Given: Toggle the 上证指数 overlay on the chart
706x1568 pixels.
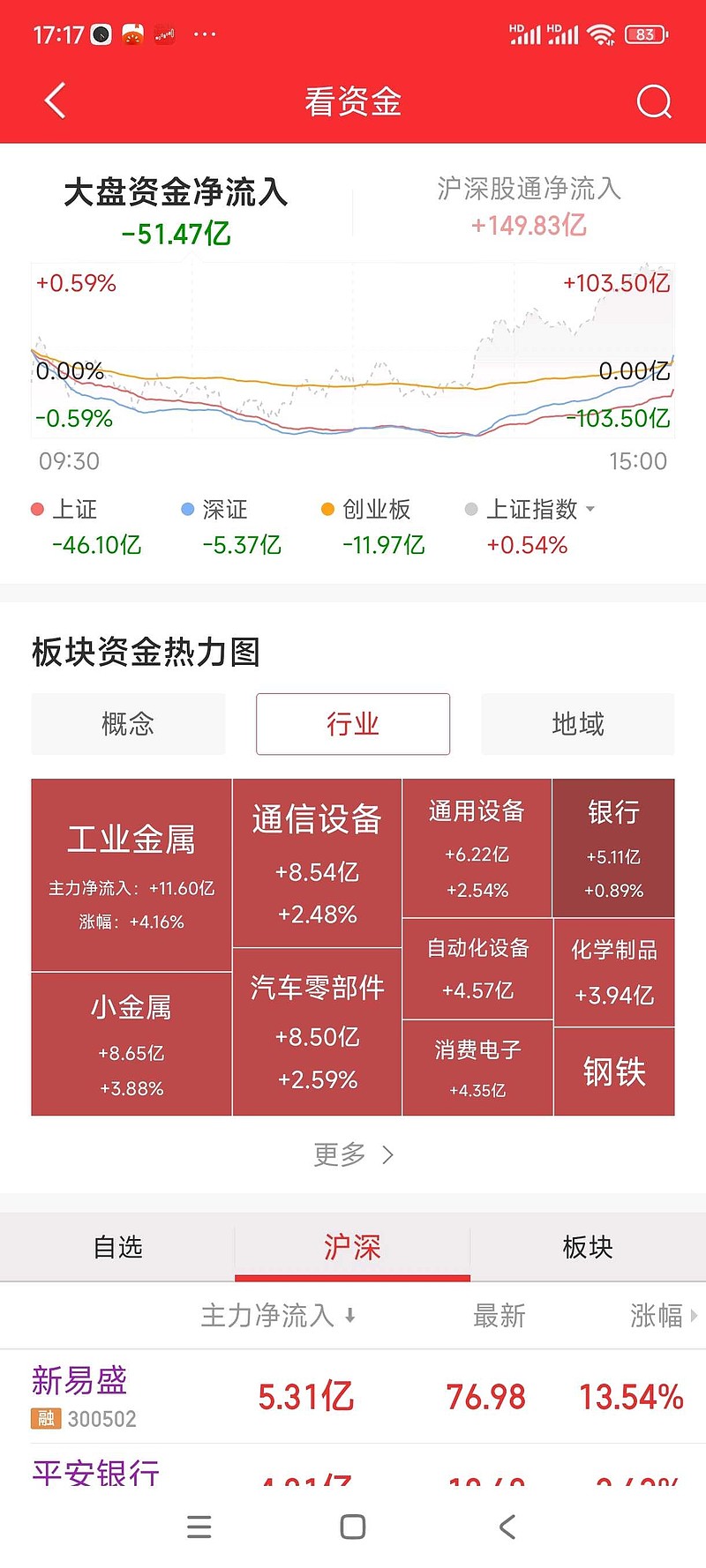Looking at the screenshot, I should pyautogui.click(x=470, y=509).
